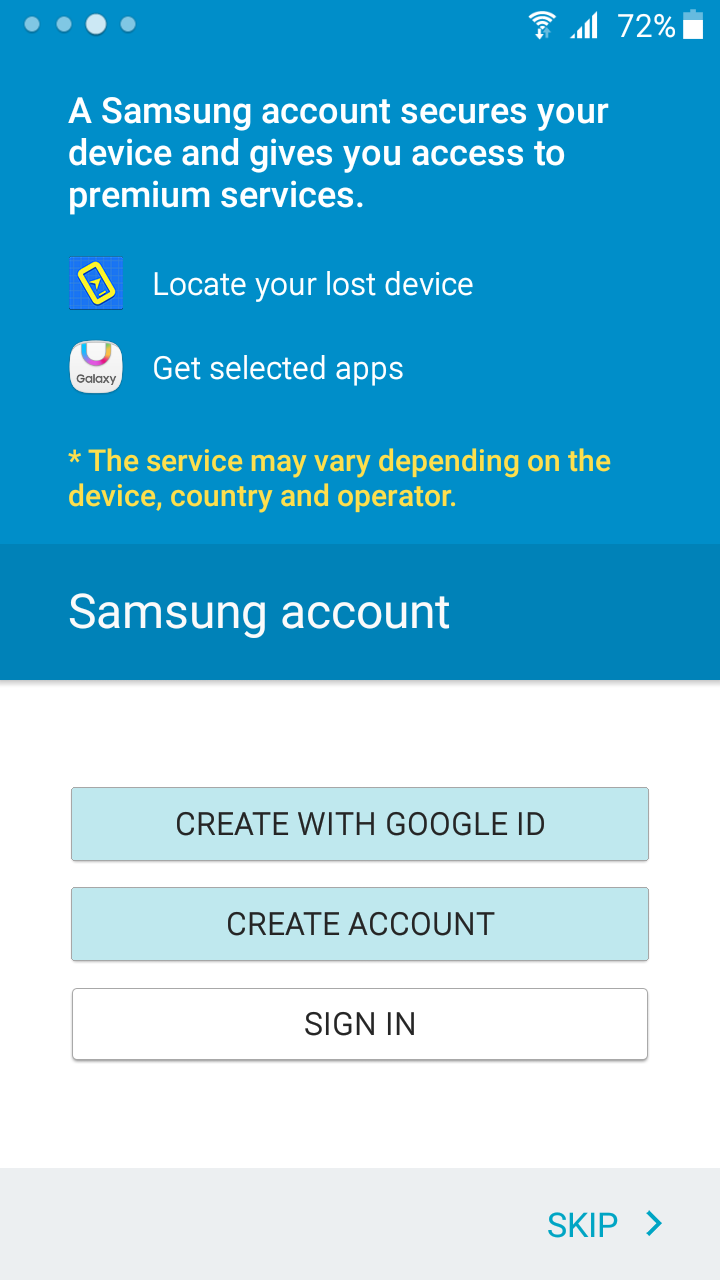Choose the Create Account button

coord(360,924)
